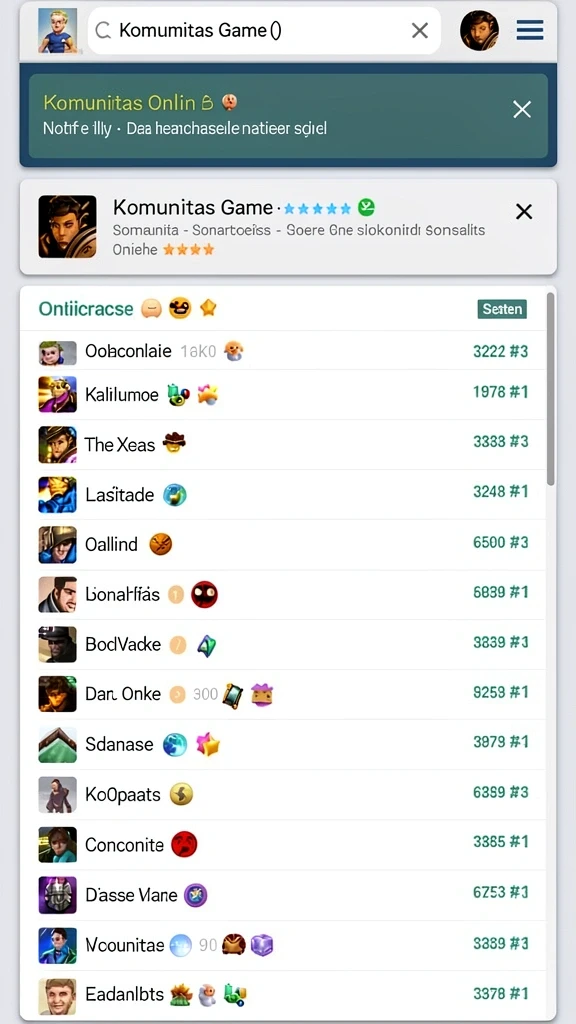This screenshot has height=1024, width=576.
Task: Open the Oallind row
Action: pos(283,544)
